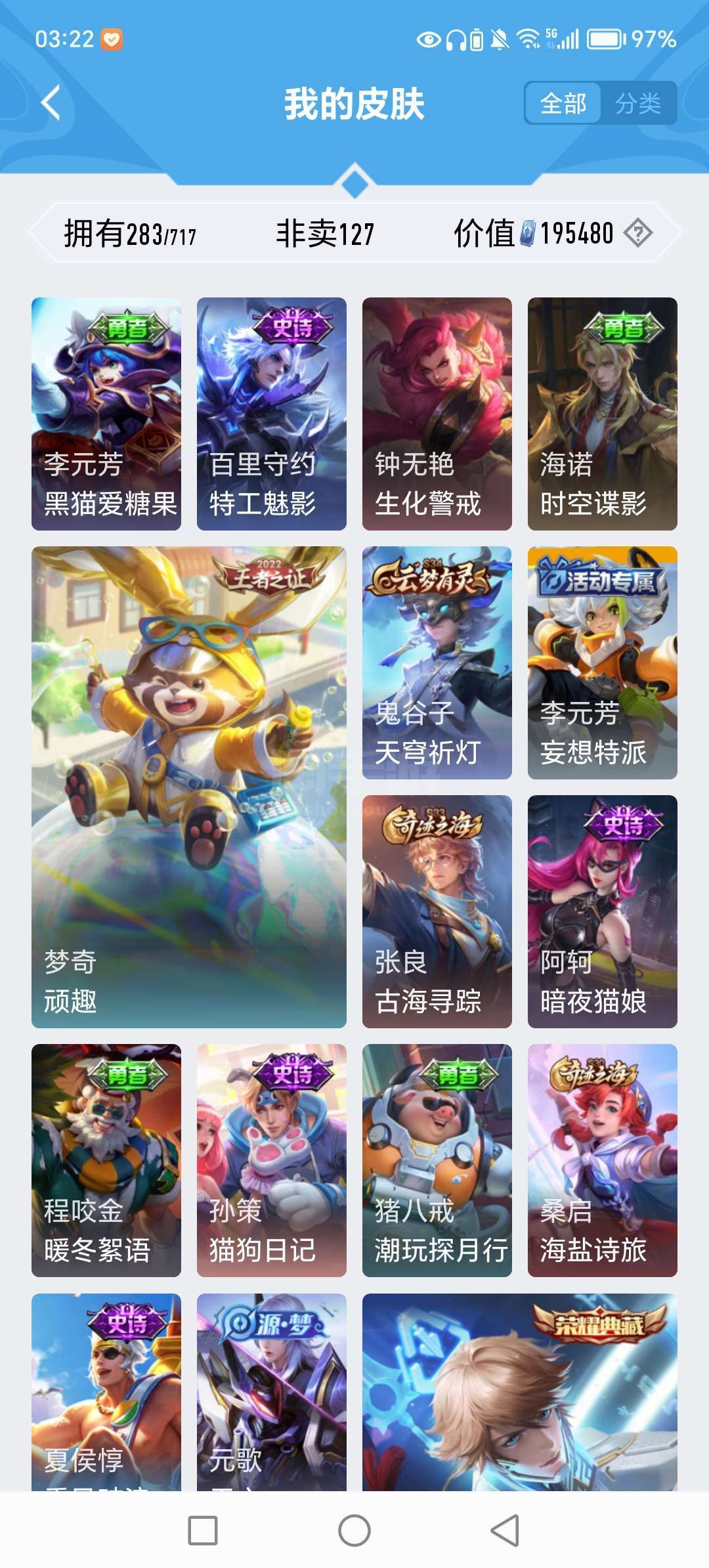Open 张良 古海寻踪 skin
709x1568 pixels.
pyautogui.click(x=437, y=911)
